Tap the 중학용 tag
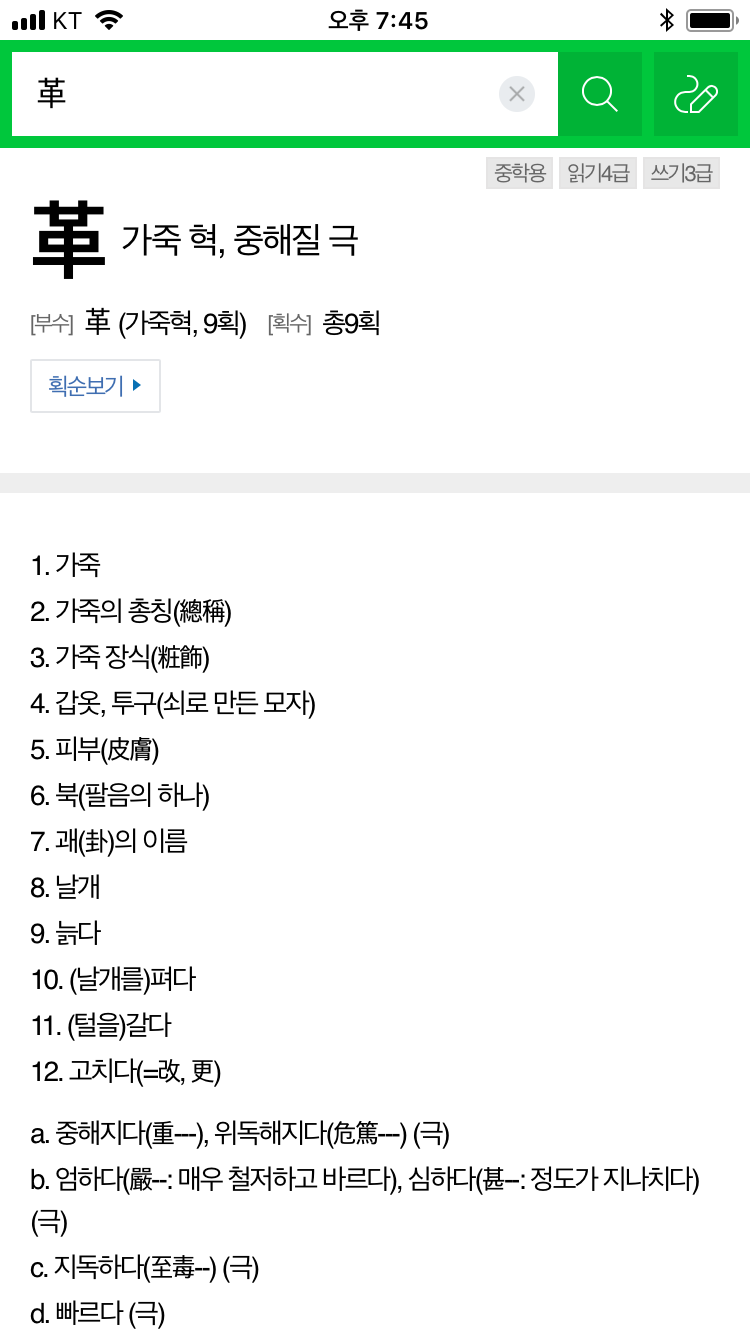This screenshot has height=1334, width=750. point(520,173)
